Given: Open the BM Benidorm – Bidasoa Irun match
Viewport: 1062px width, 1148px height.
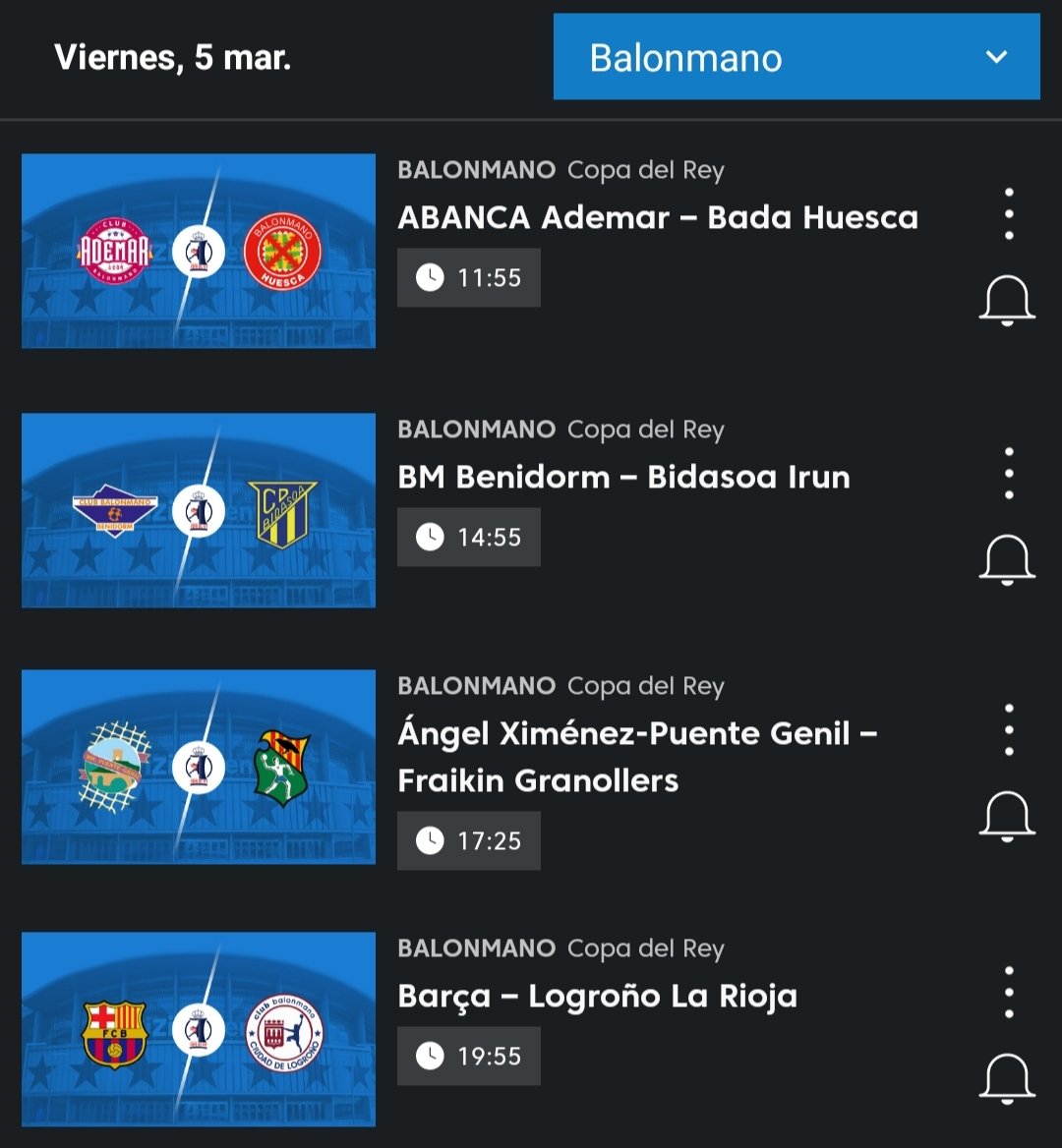Looking at the screenshot, I should [x=623, y=478].
